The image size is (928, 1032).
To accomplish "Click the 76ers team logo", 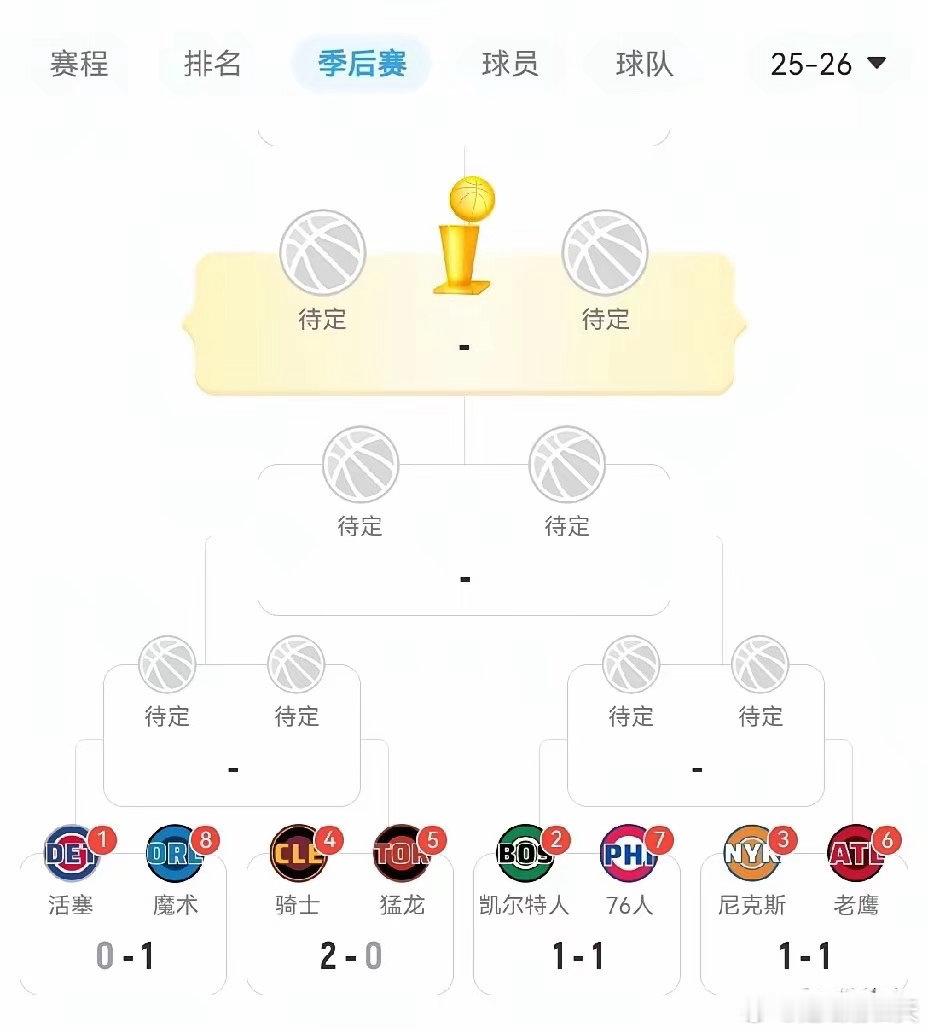I will tap(630, 852).
